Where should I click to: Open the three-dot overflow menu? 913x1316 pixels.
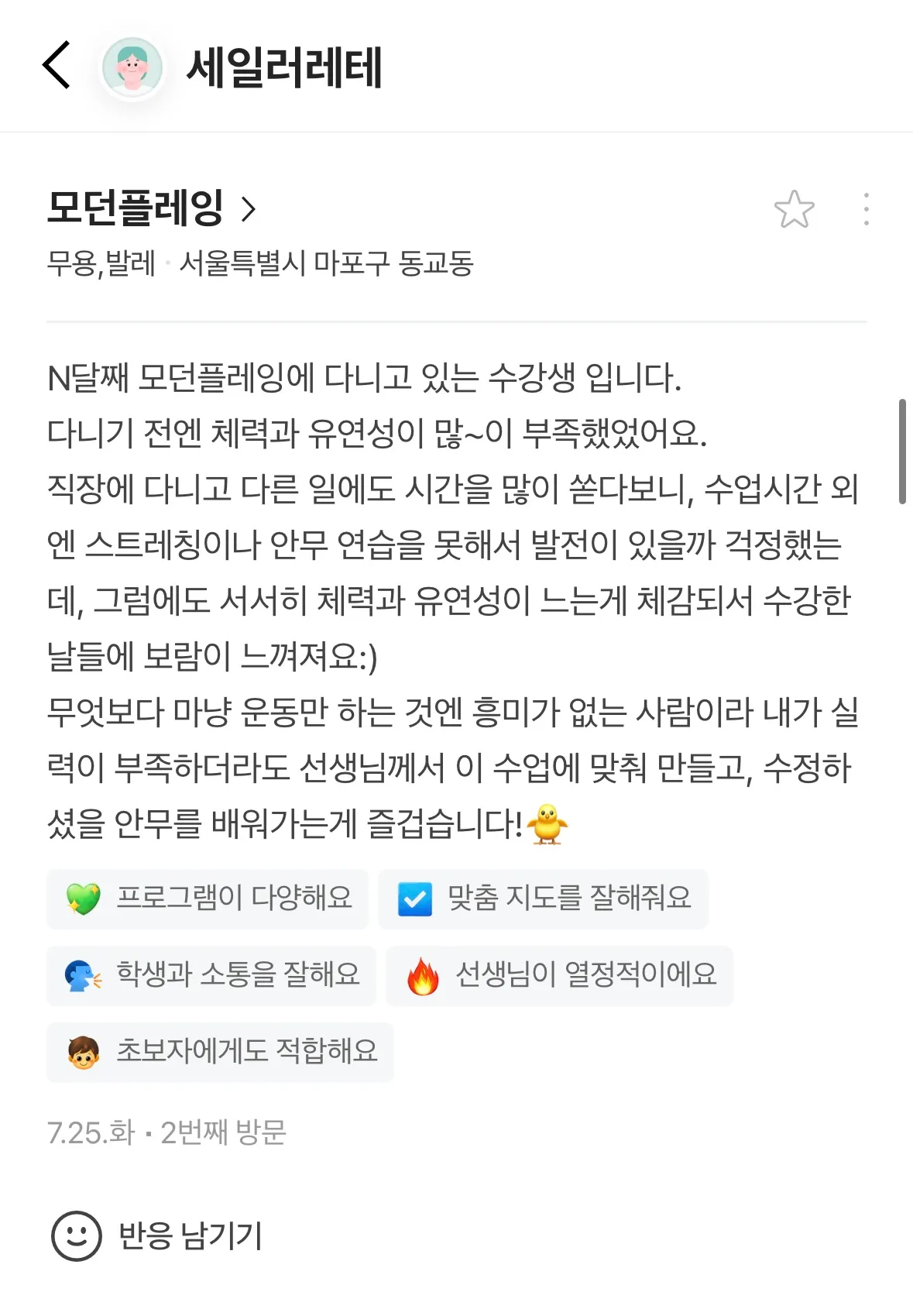[x=866, y=209]
